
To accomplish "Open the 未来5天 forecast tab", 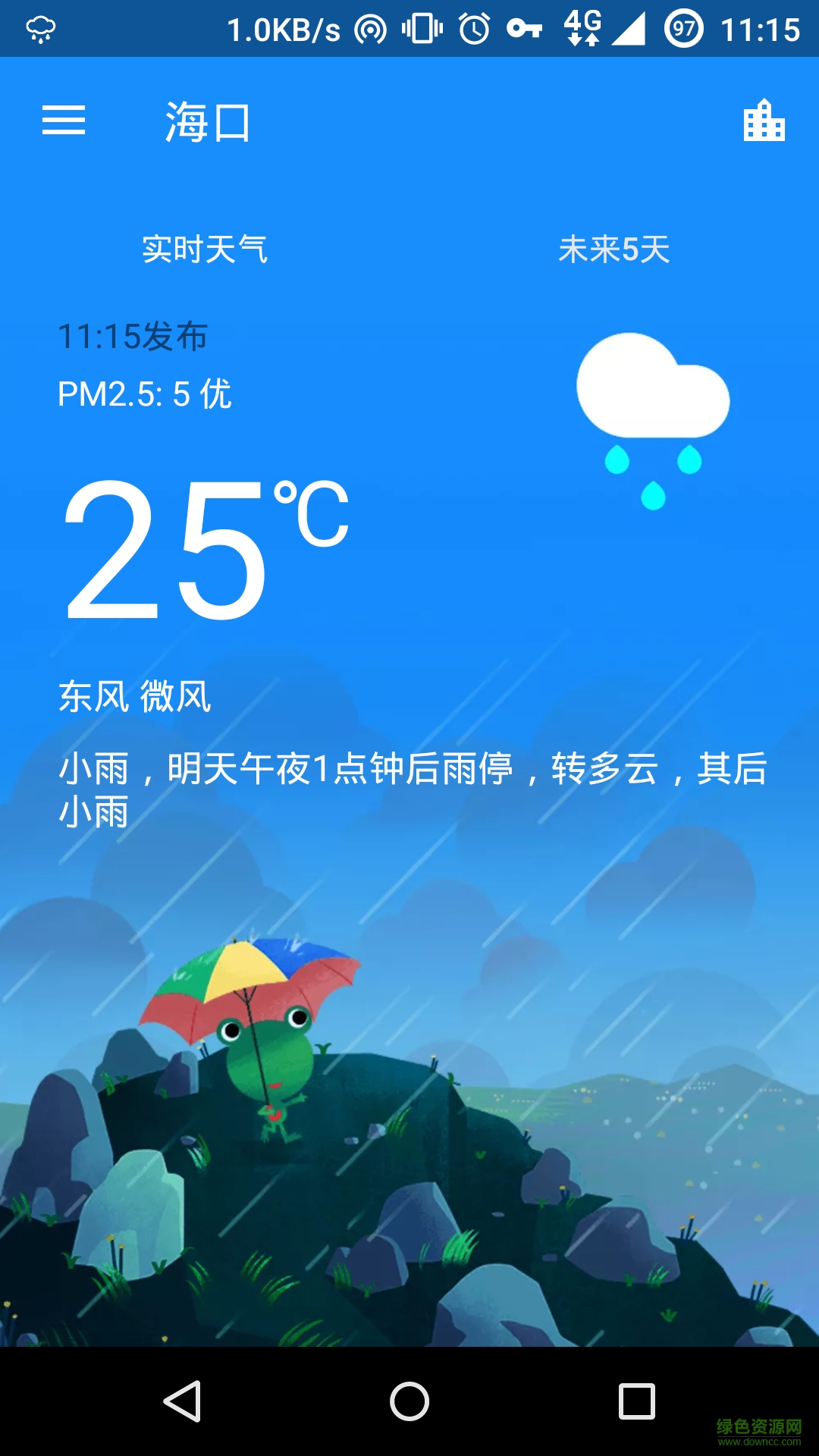I will pos(614,249).
